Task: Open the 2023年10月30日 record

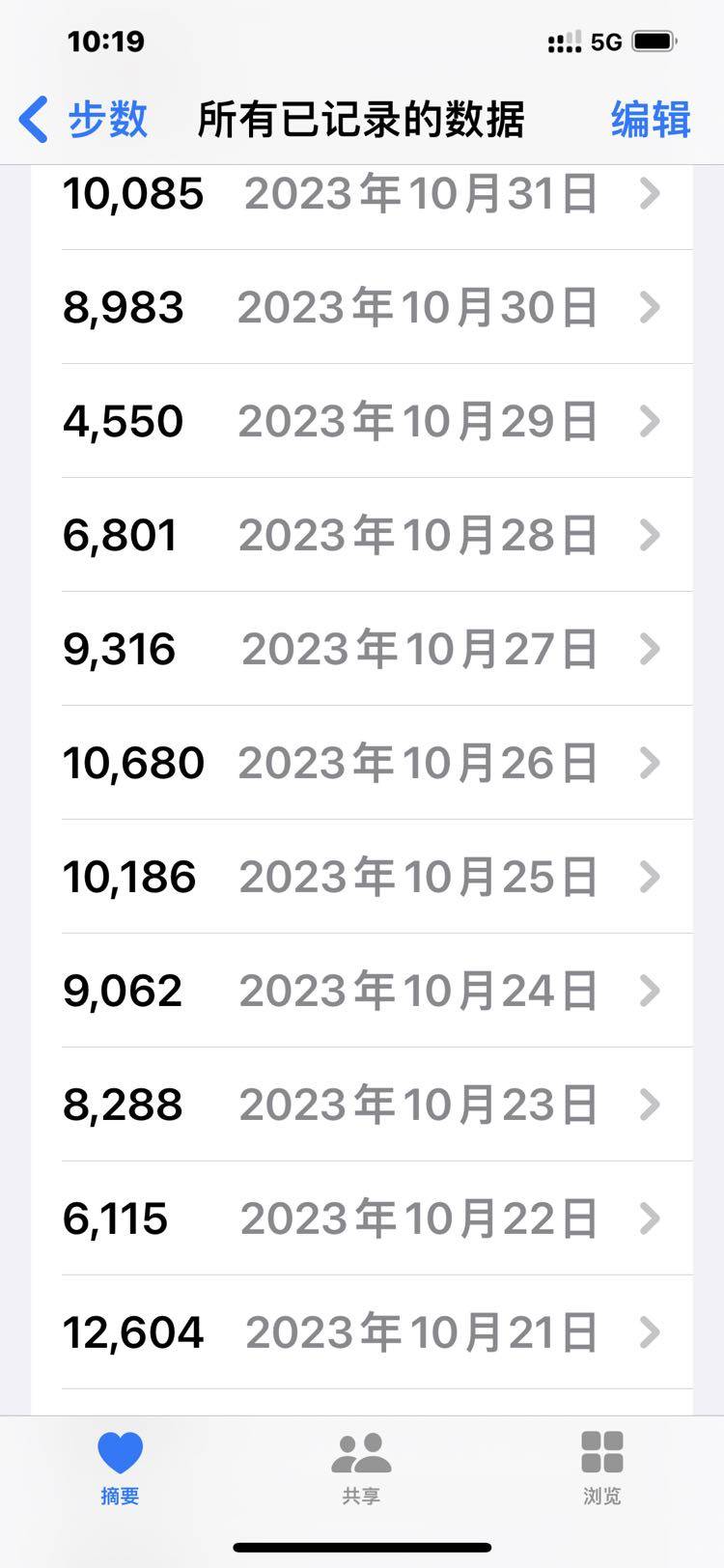Action: tap(376, 308)
